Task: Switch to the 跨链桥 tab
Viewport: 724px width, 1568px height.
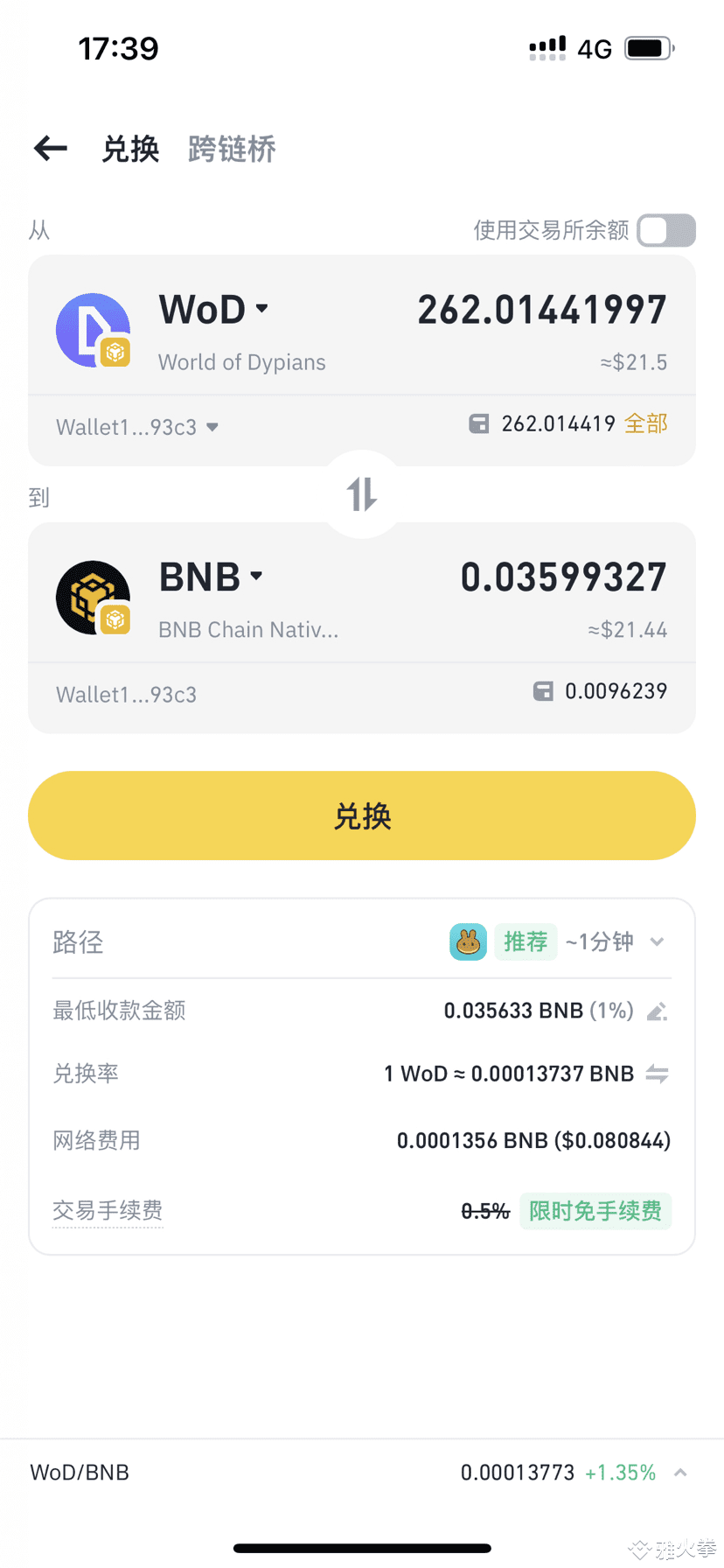Action: click(x=232, y=149)
